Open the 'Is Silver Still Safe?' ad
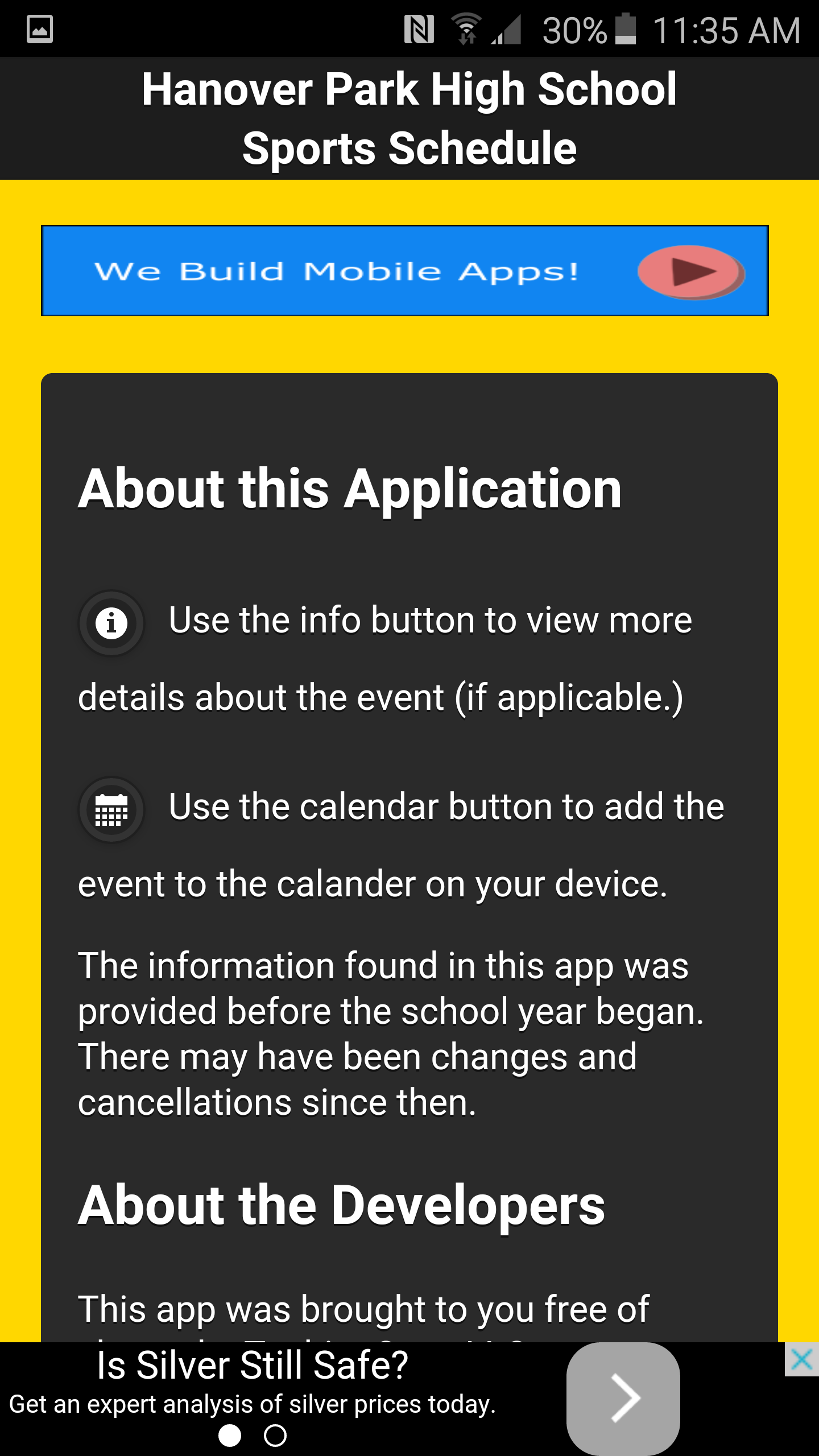This screenshot has width=819, height=1456. (253, 1366)
